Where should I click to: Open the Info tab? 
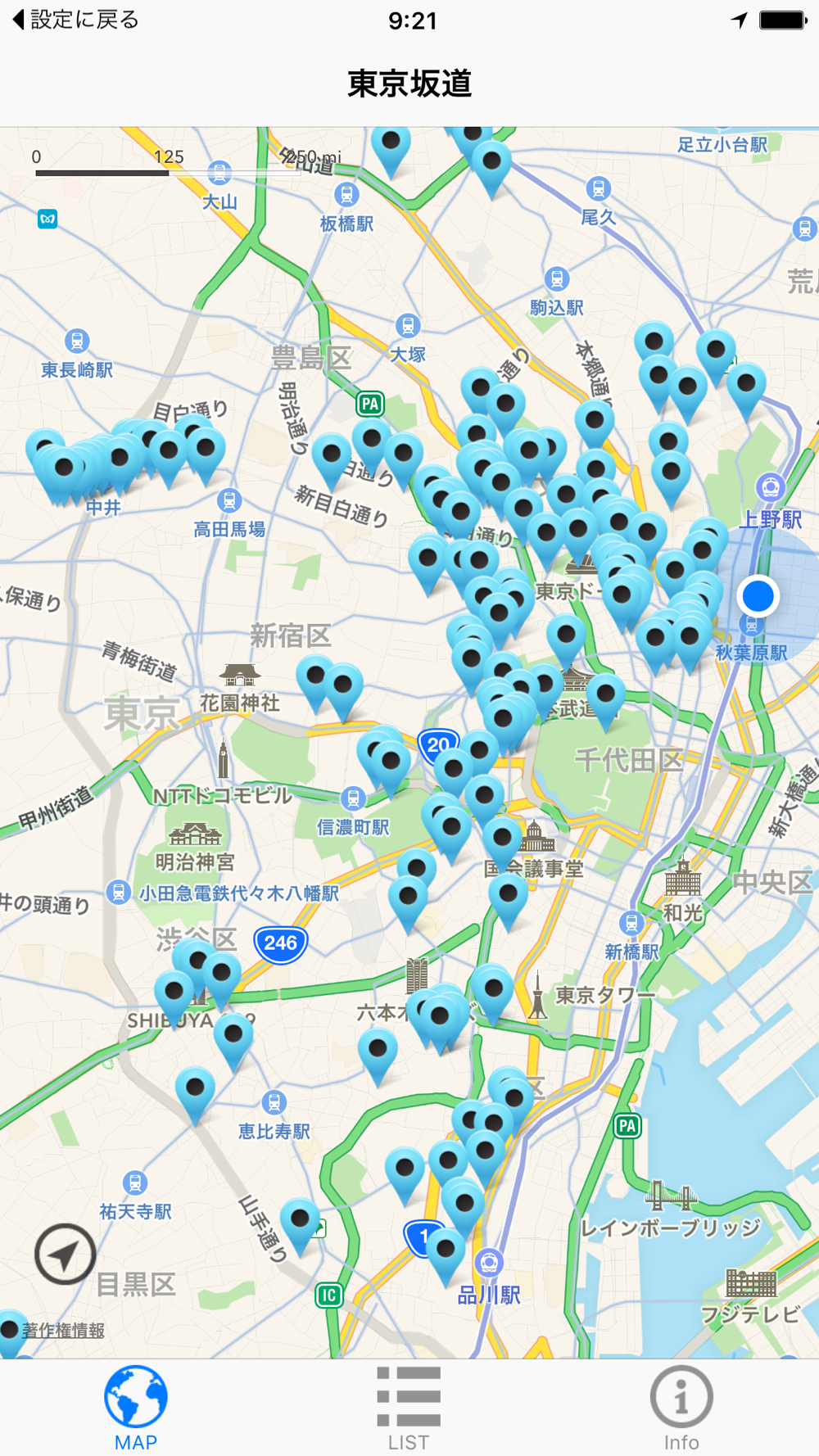[681, 1409]
